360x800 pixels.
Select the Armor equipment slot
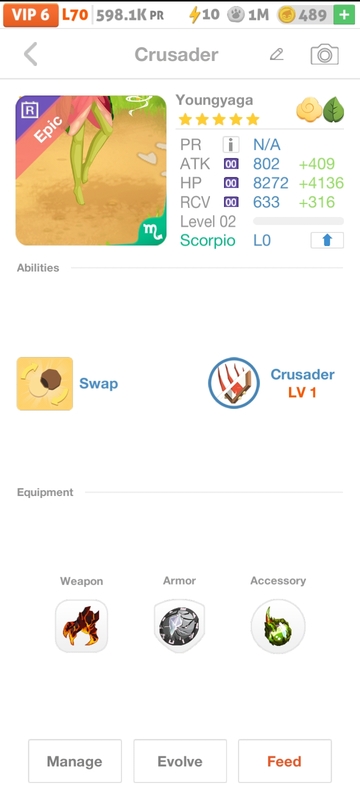179,626
